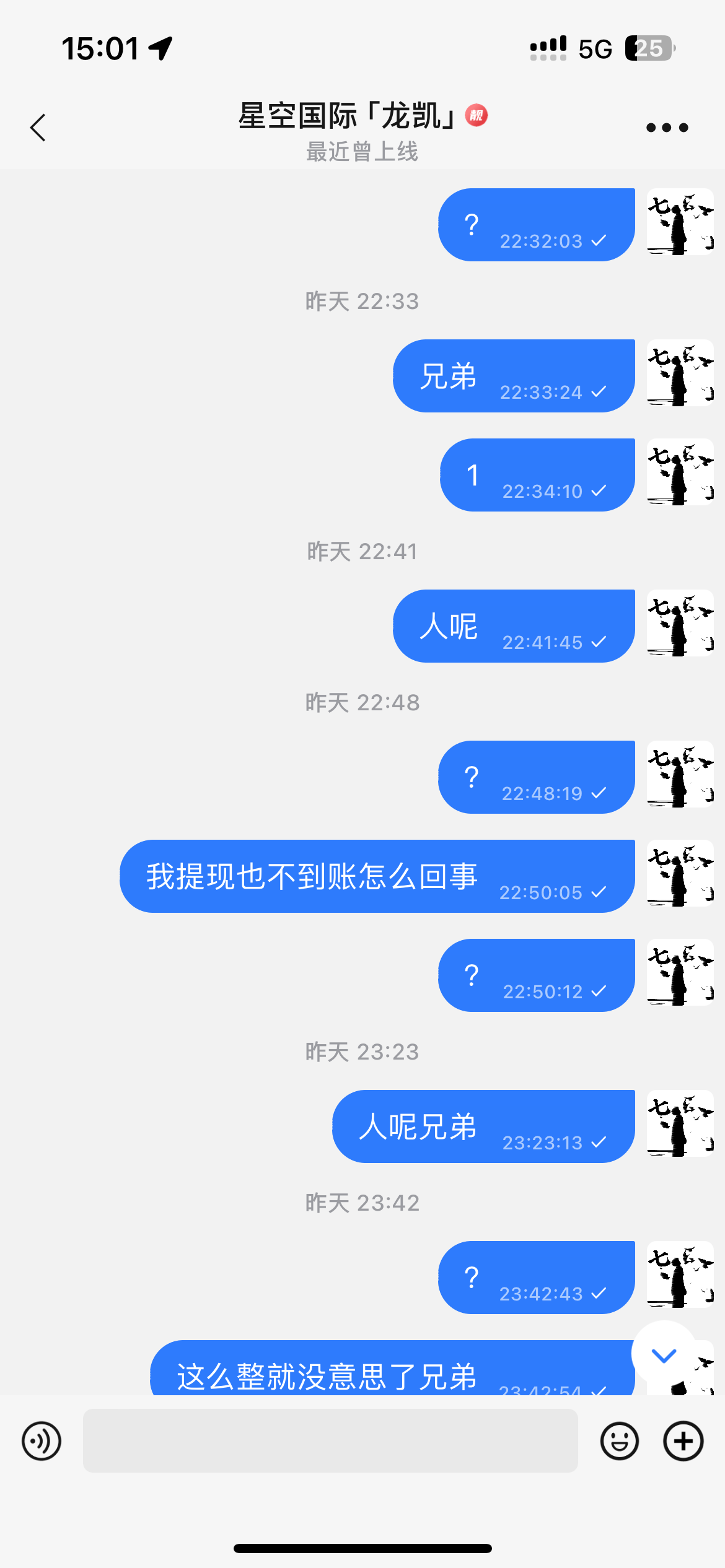Open the emoji picker
The width and height of the screenshot is (725, 1568).
619,1441
